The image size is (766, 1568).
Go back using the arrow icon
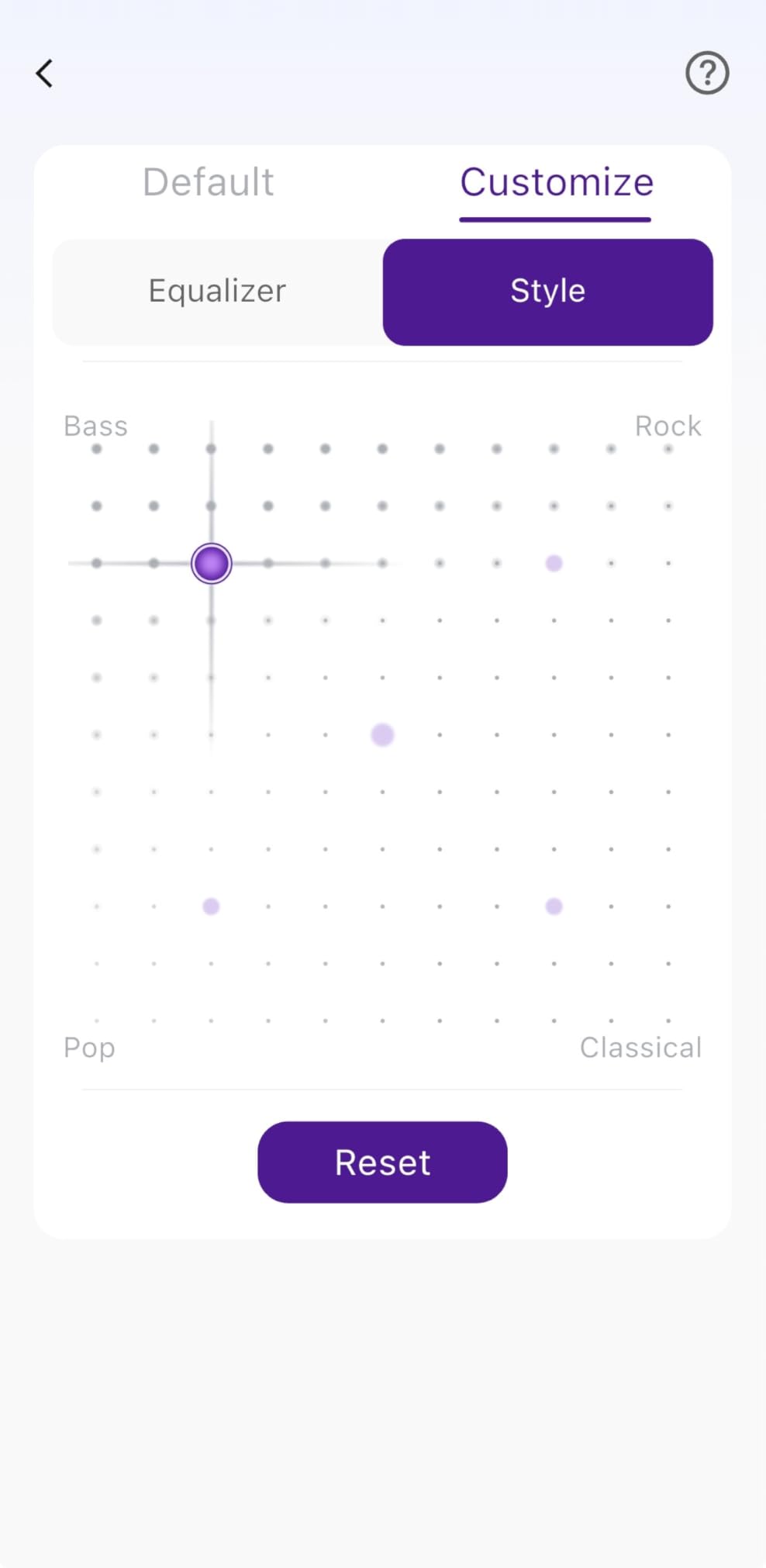pos(45,74)
